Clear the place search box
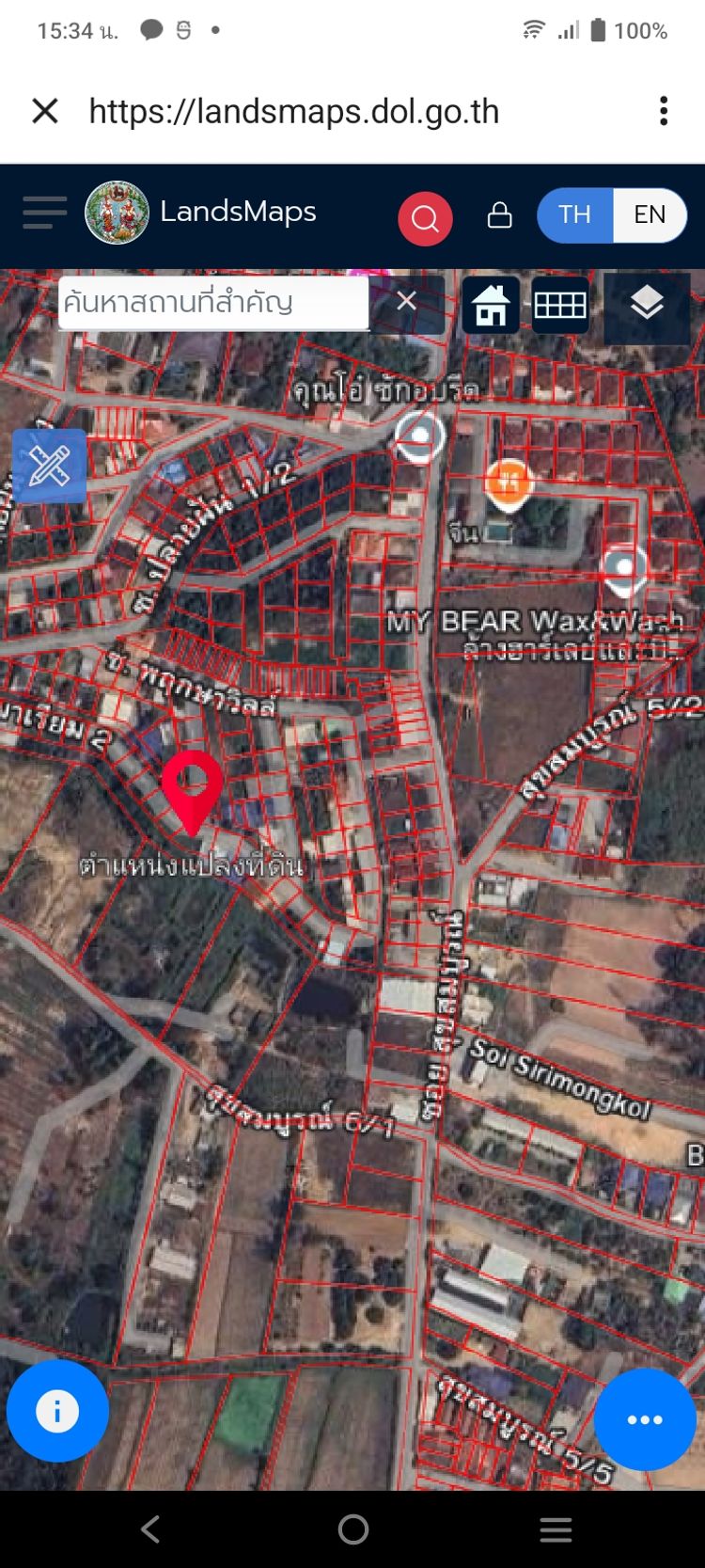The image size is (705, 1568). tap(406, 301)
